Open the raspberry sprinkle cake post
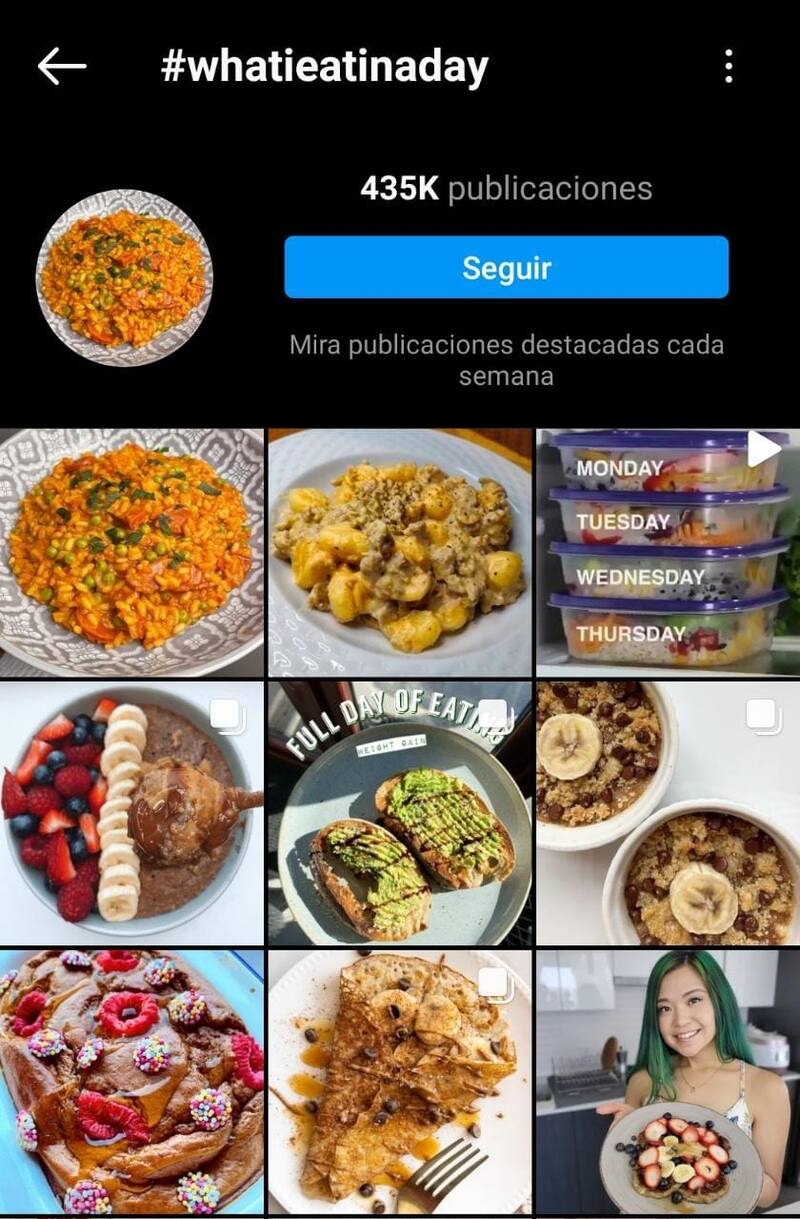Screen dimensions: 800x1219 click(131, 1082)
